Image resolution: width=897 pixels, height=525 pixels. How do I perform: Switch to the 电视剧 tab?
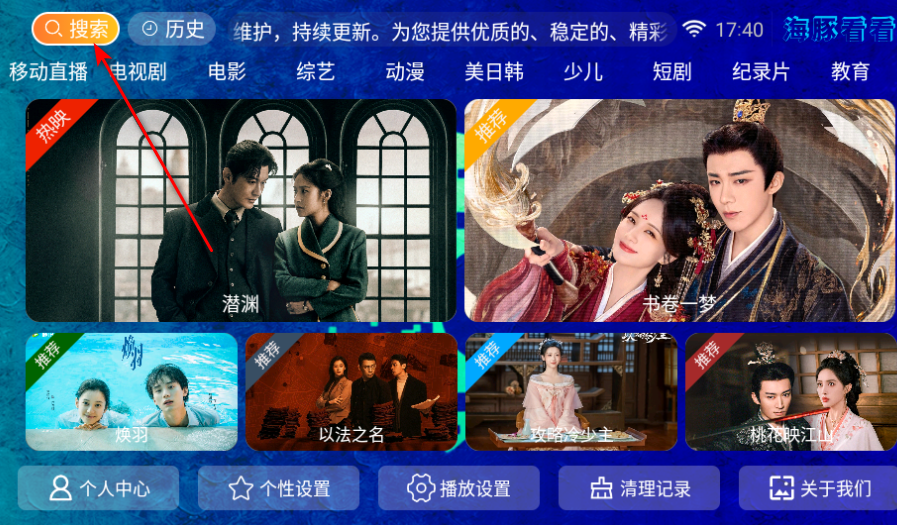click(139, 72)
